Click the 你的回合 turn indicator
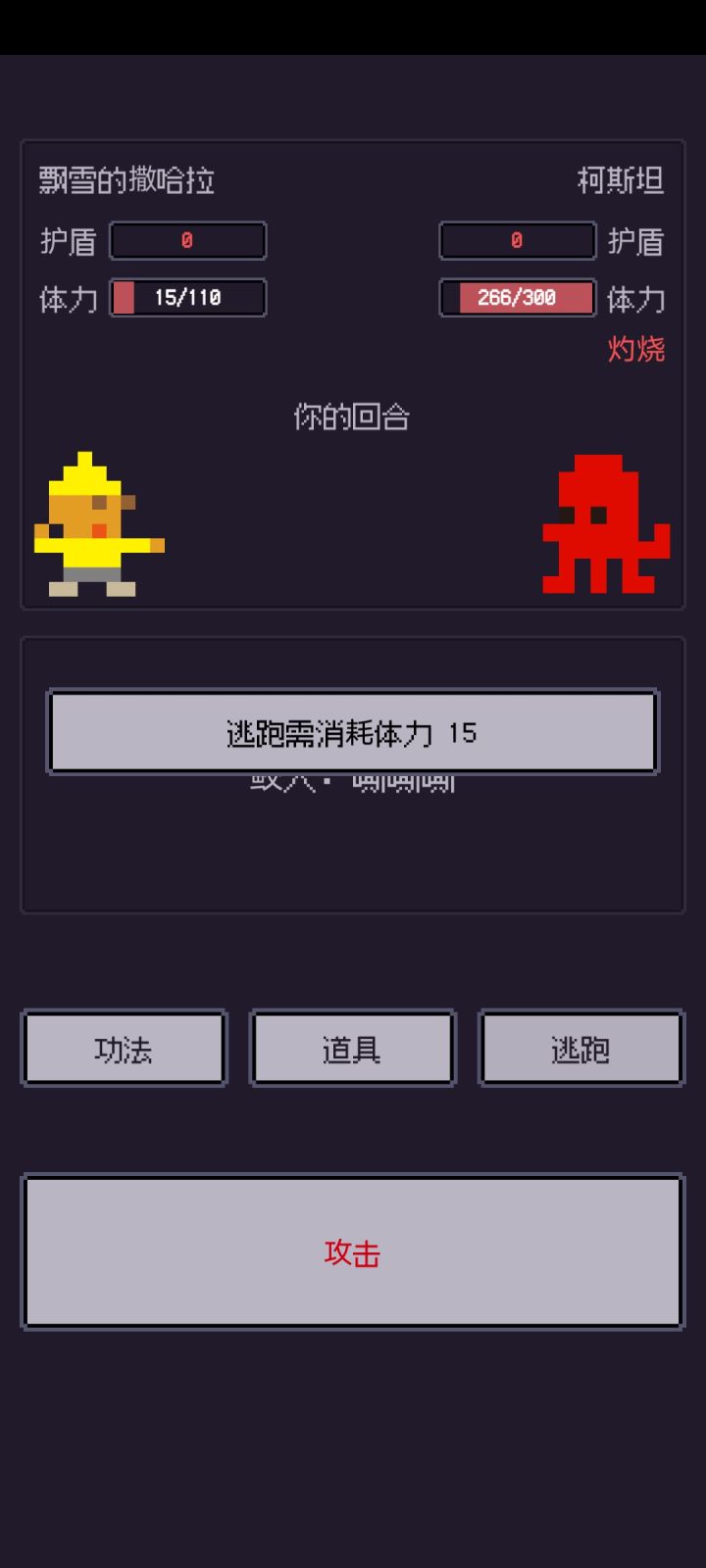This screenshot has width=706, height=1568. [353, 416]
